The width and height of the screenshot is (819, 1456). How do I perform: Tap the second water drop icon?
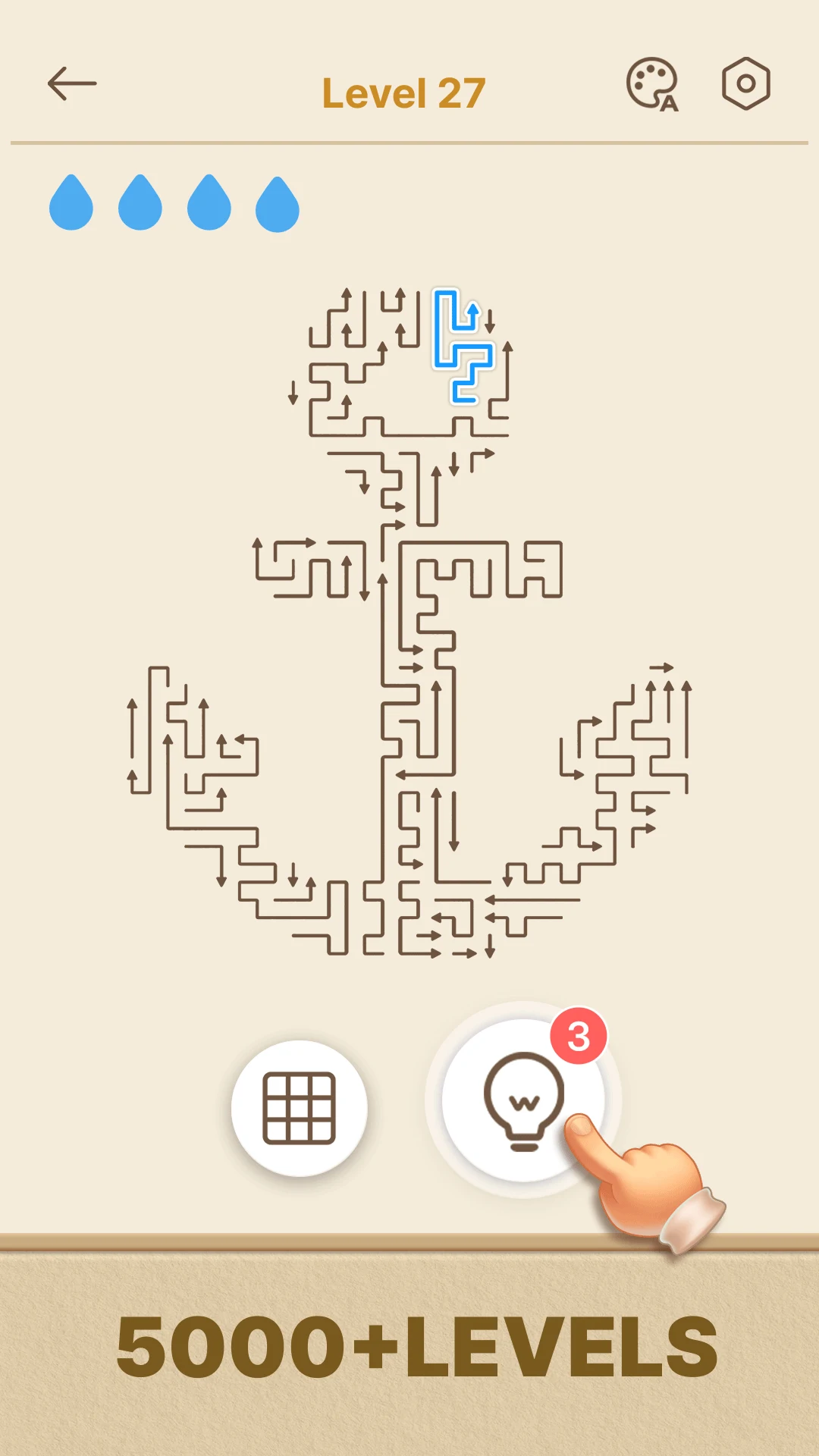point(140,201)
